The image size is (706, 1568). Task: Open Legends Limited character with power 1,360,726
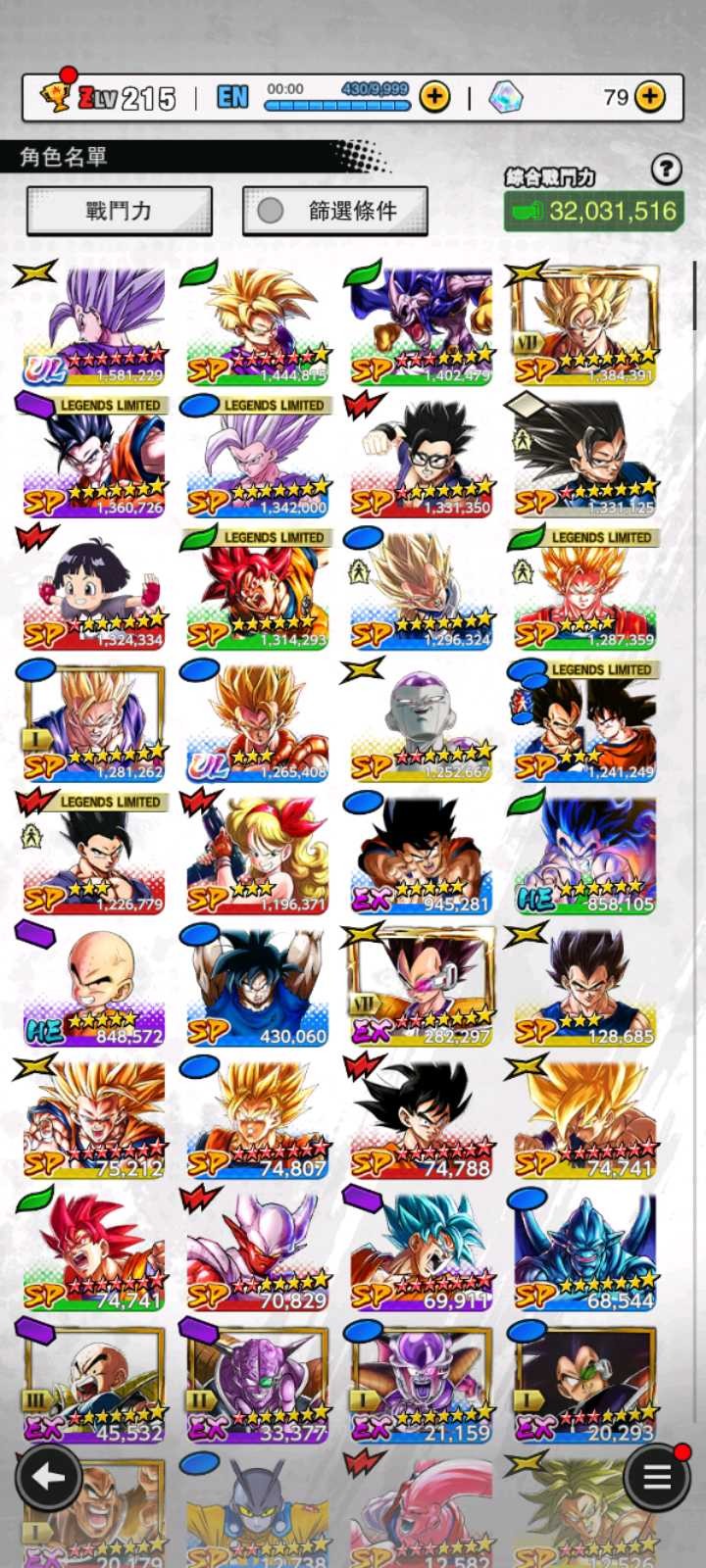[x=93, y=458]
